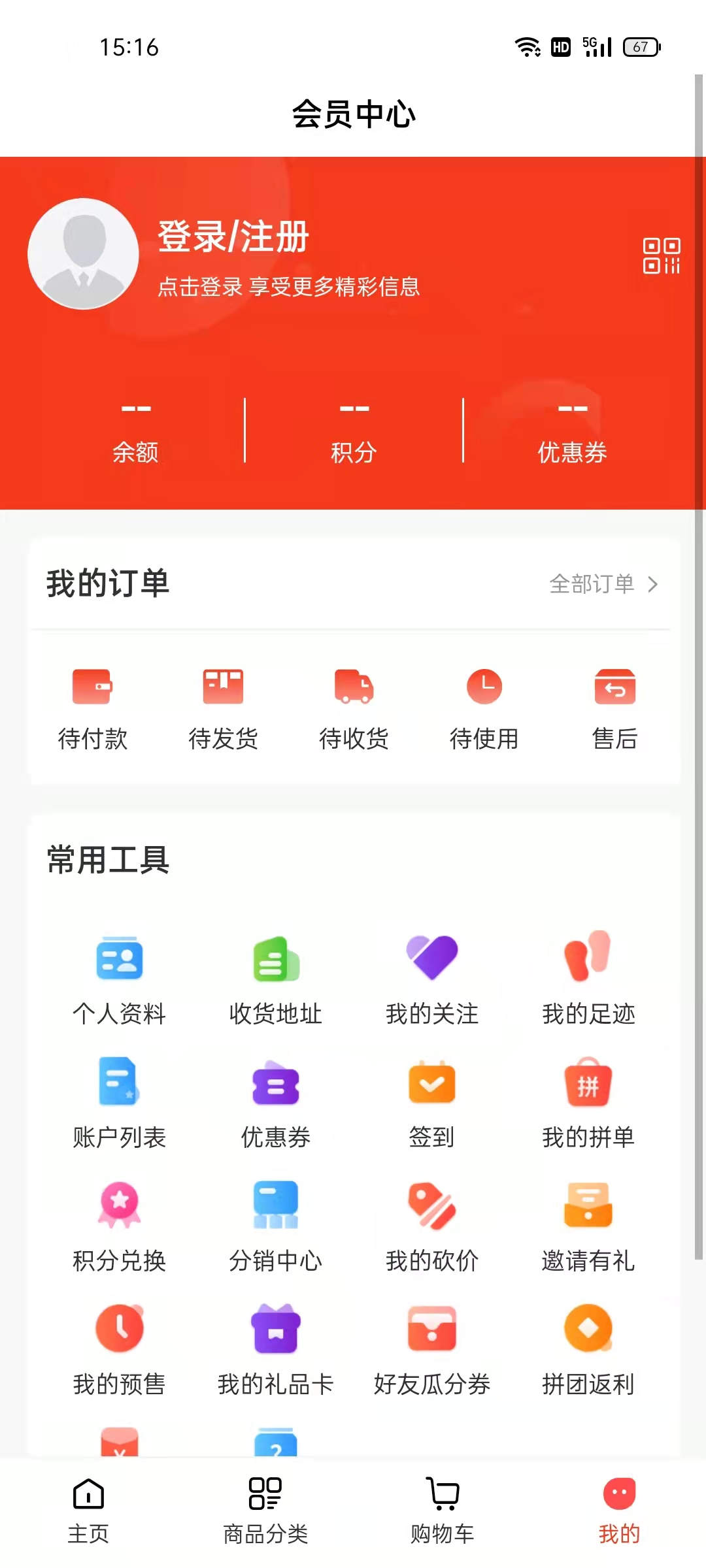Scan with the QR code icon
Image resolution: width=706 pixels, height=1568 pixels.
(661, 256)
